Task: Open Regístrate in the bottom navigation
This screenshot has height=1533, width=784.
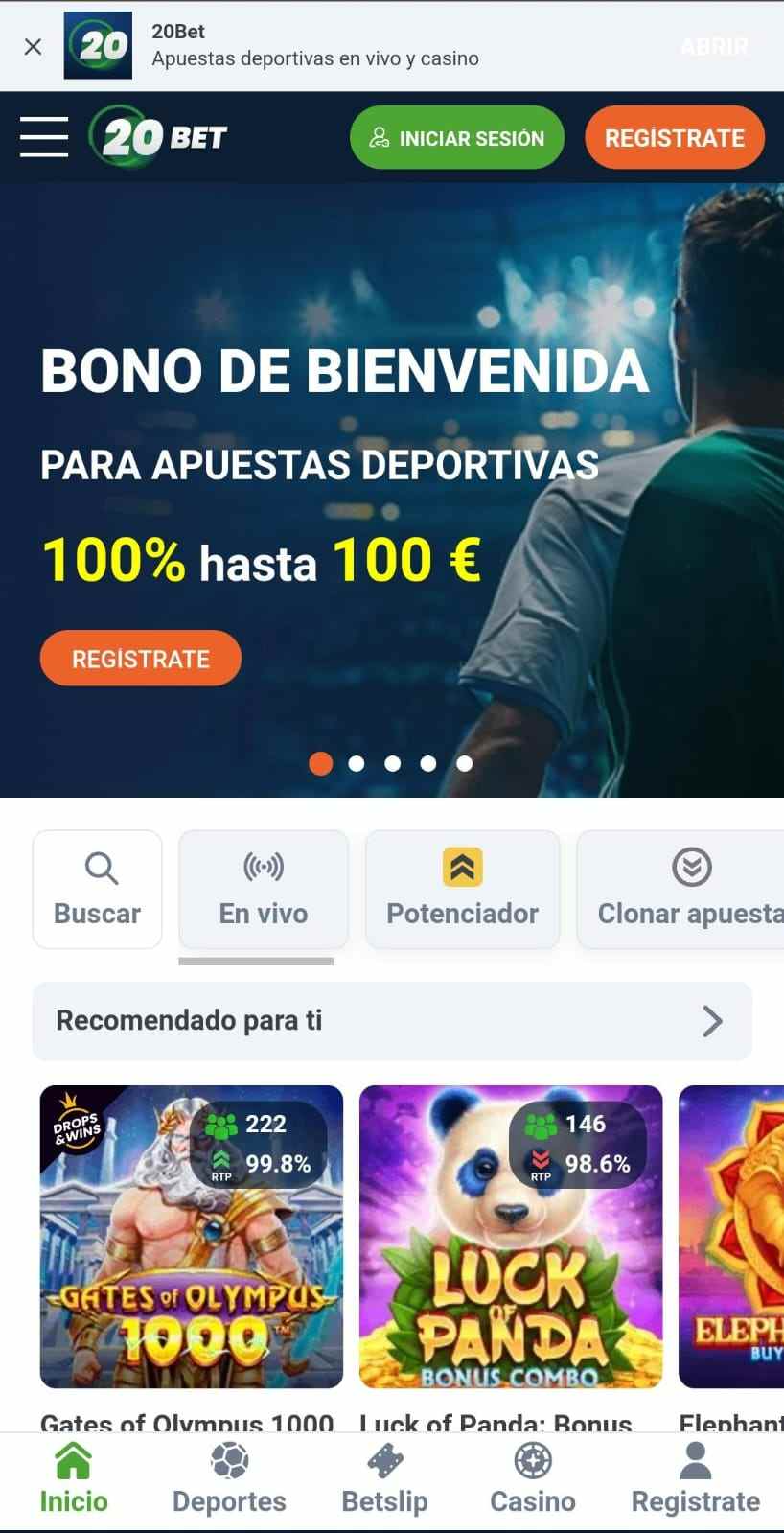Action: click(695, 1479)
